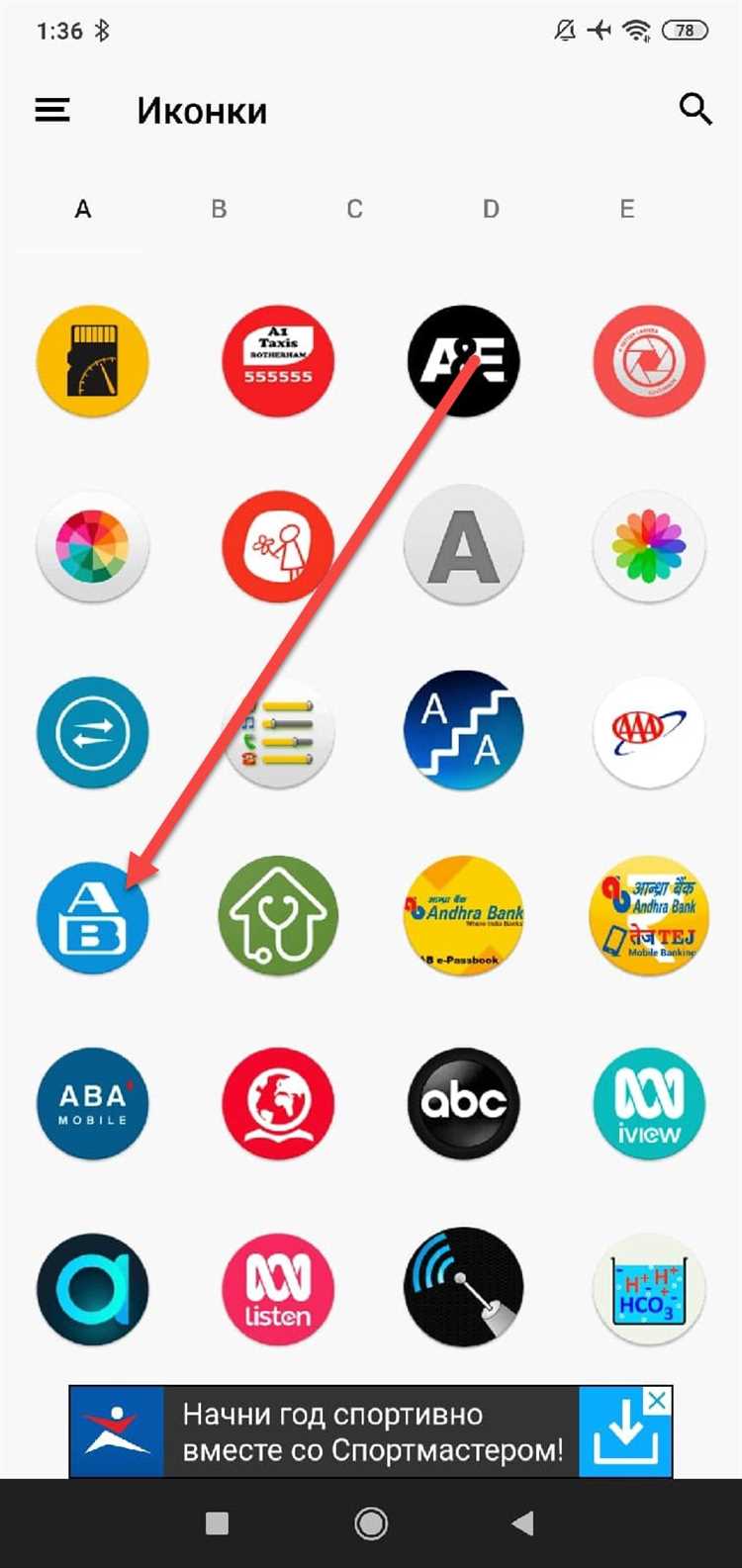Choose the teal iview icon
742x1568 pixels.
pos(649,1104)
